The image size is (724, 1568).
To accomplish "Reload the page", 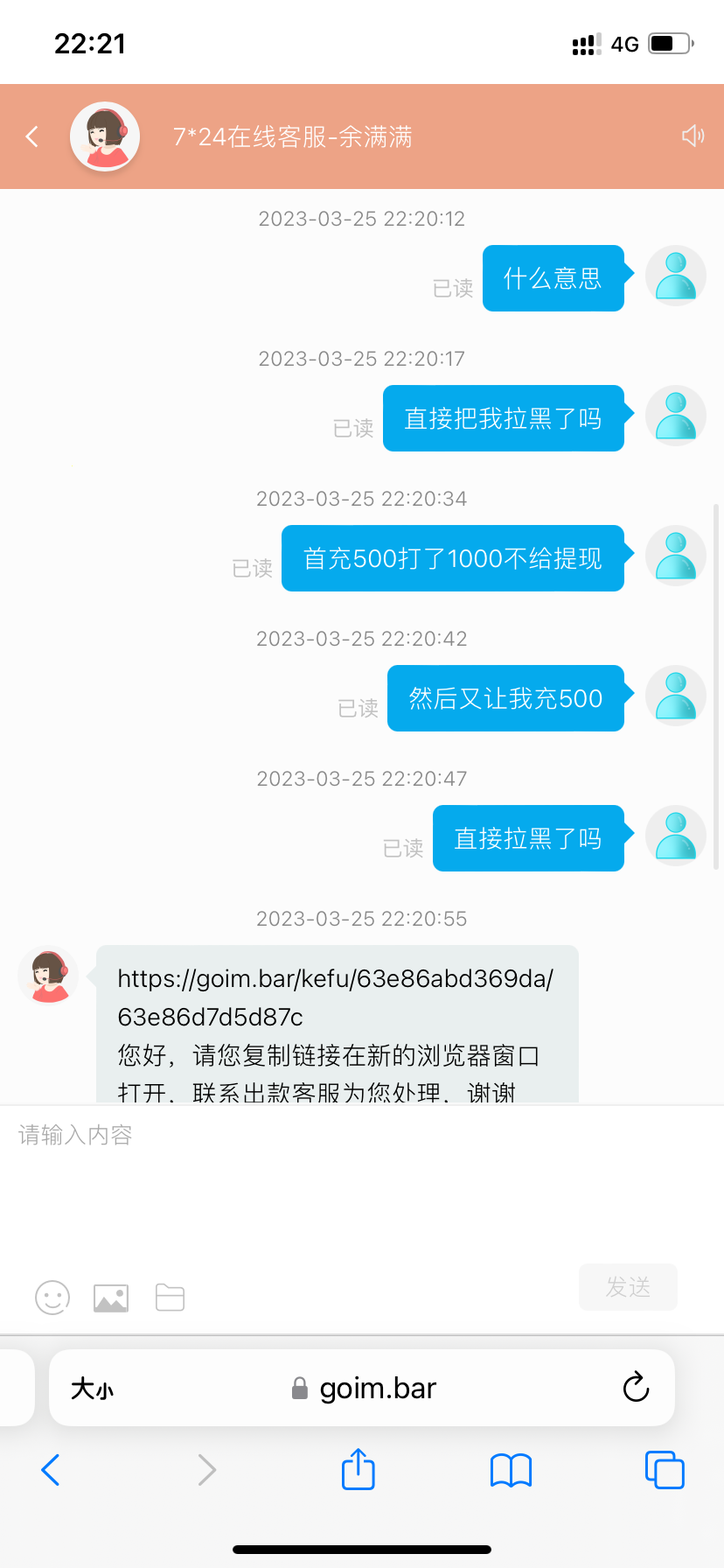I will tap(636, 1388).
